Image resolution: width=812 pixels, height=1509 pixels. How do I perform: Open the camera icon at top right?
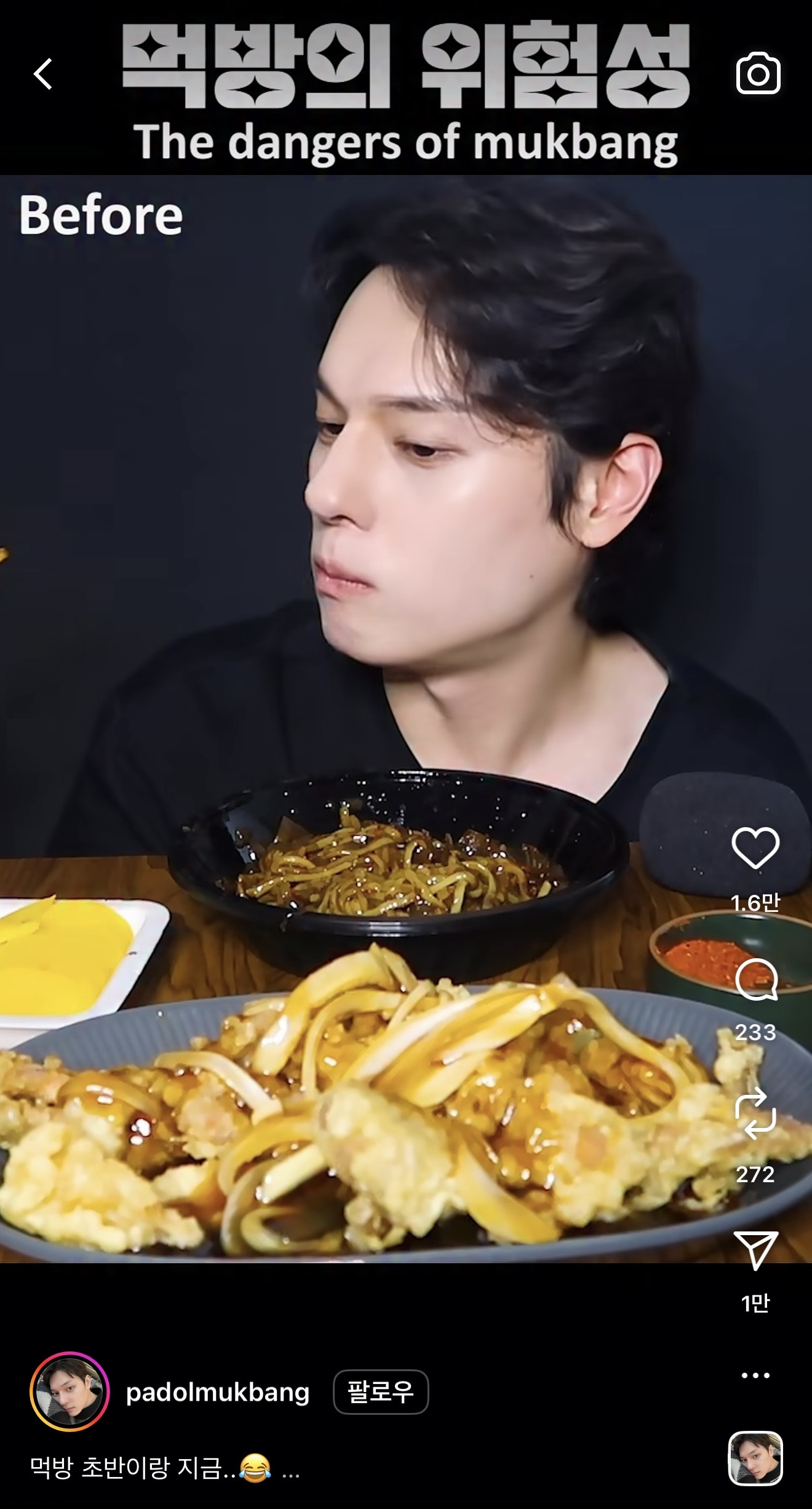point(760,74)
